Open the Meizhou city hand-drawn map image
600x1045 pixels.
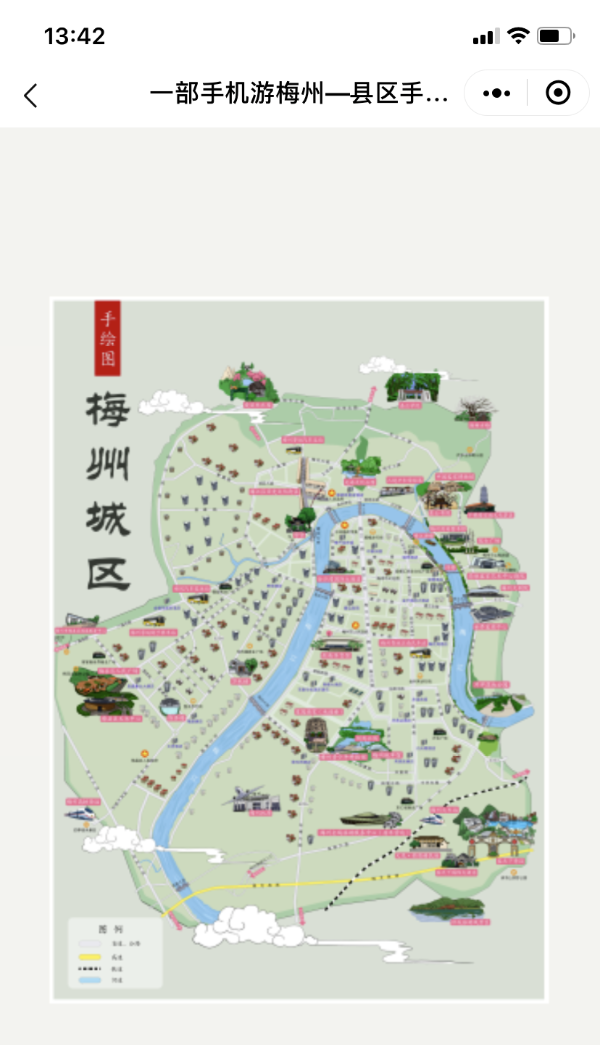(x=299, y=650)
